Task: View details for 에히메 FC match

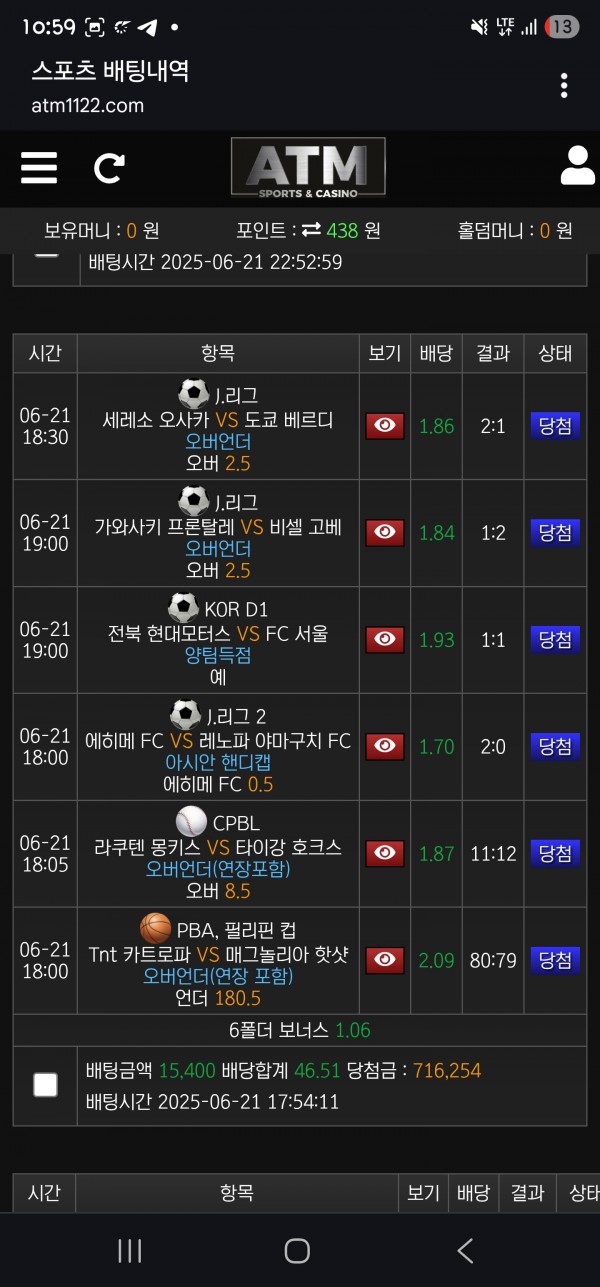Action: click(385, 747)
